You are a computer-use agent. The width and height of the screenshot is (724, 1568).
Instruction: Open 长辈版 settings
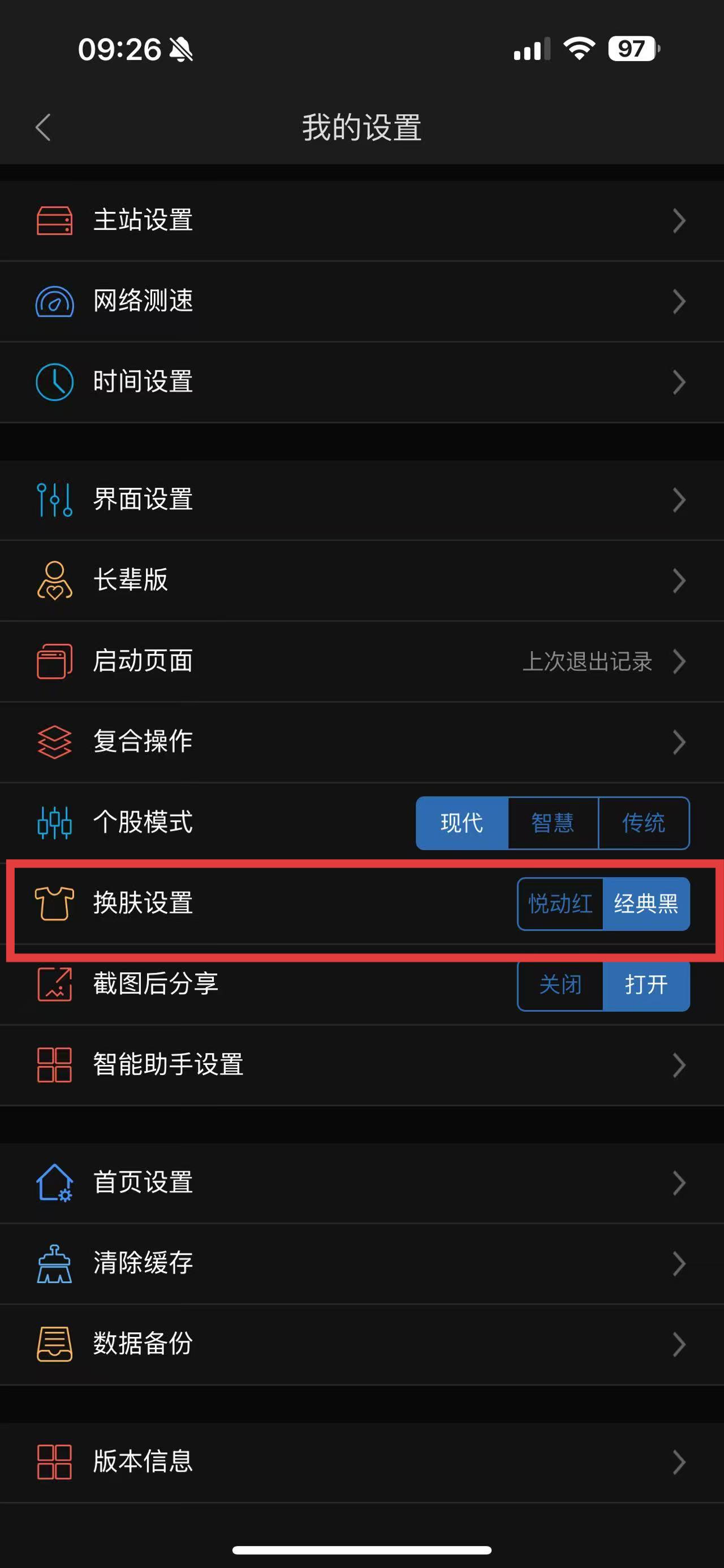361,580
